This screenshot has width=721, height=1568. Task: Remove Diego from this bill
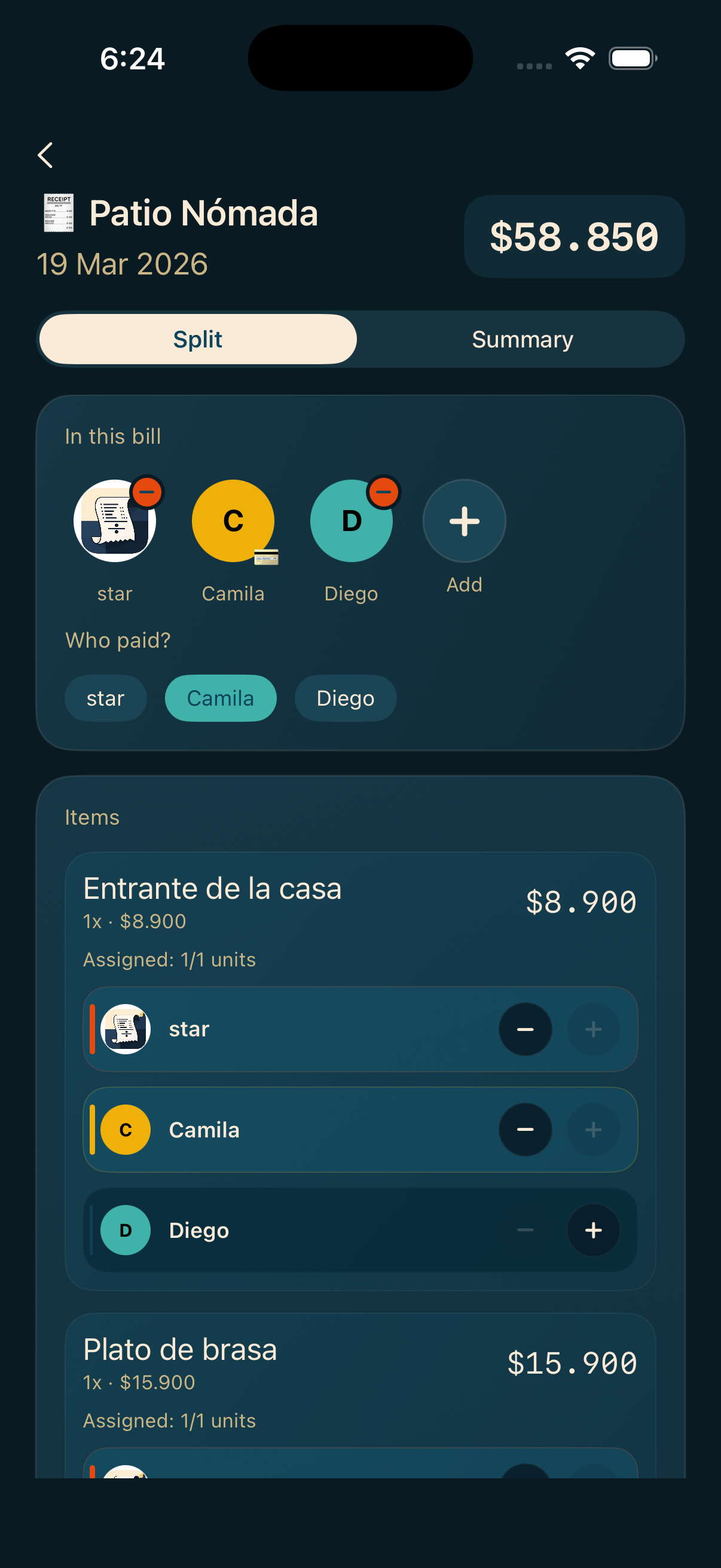coord(383,491)
